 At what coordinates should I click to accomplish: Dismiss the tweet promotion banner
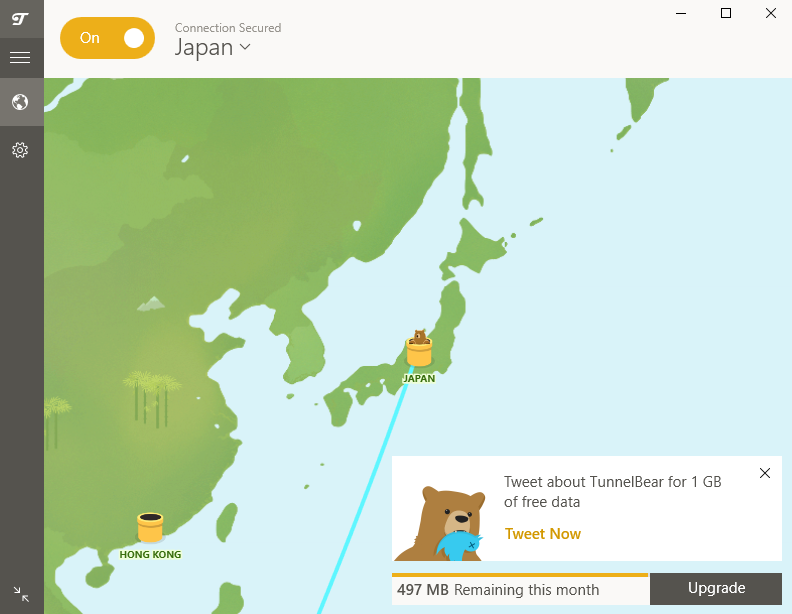point(765,473)
